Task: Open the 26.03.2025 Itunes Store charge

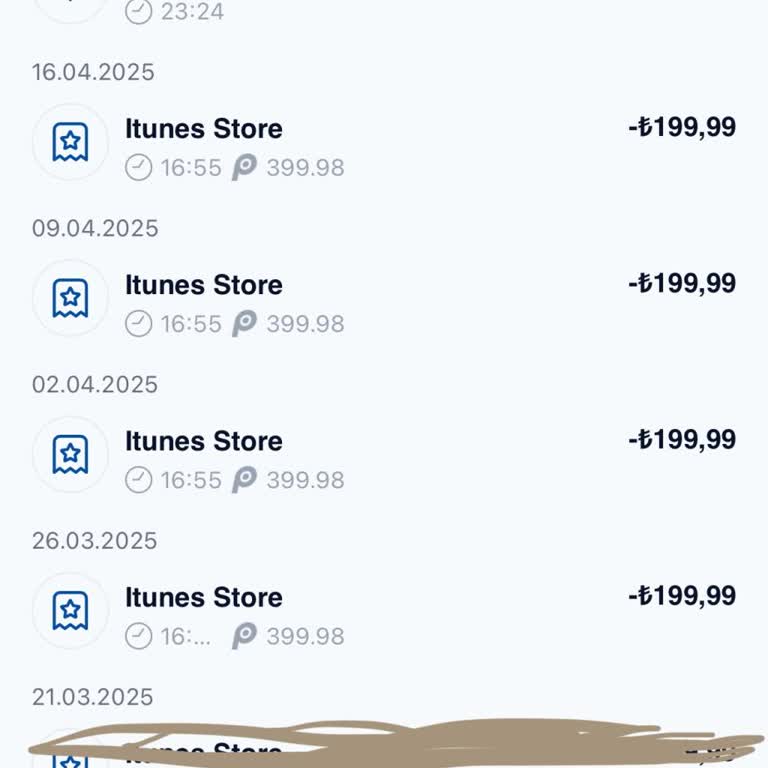Action: (384, 614)
